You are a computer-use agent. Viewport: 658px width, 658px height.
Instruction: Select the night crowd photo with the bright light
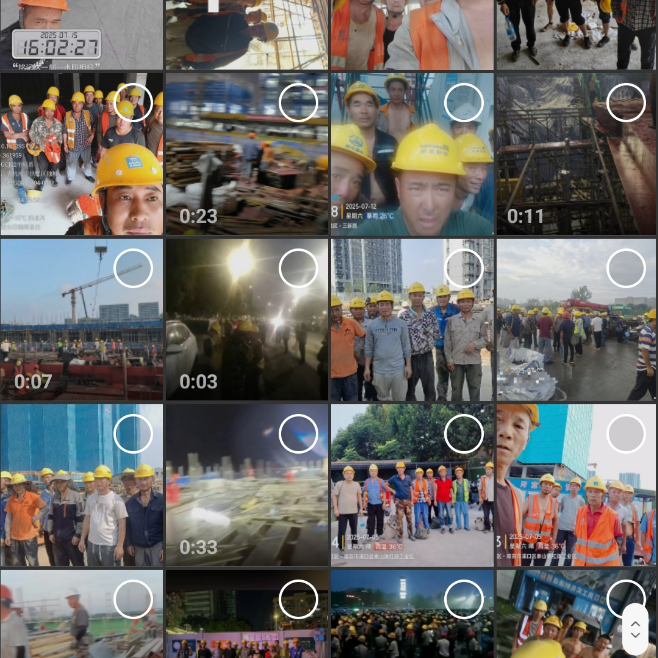coord(463,599)
